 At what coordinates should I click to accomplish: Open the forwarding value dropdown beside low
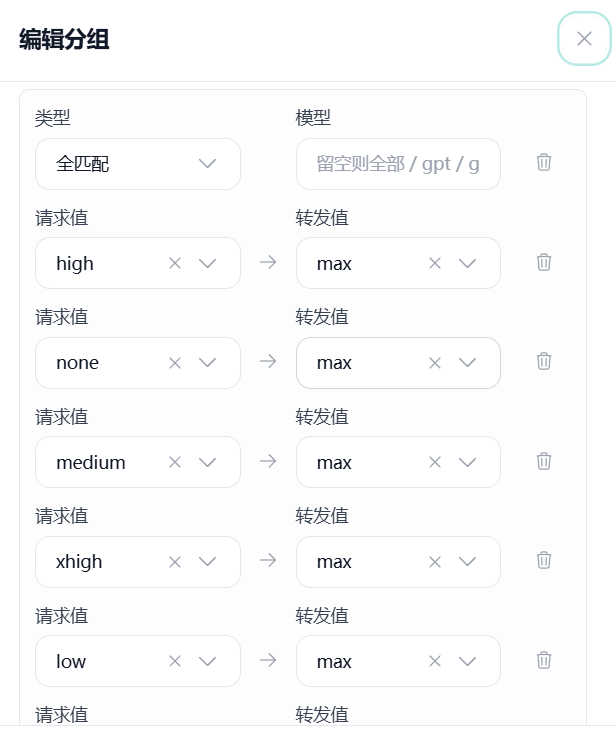(467, 661)
